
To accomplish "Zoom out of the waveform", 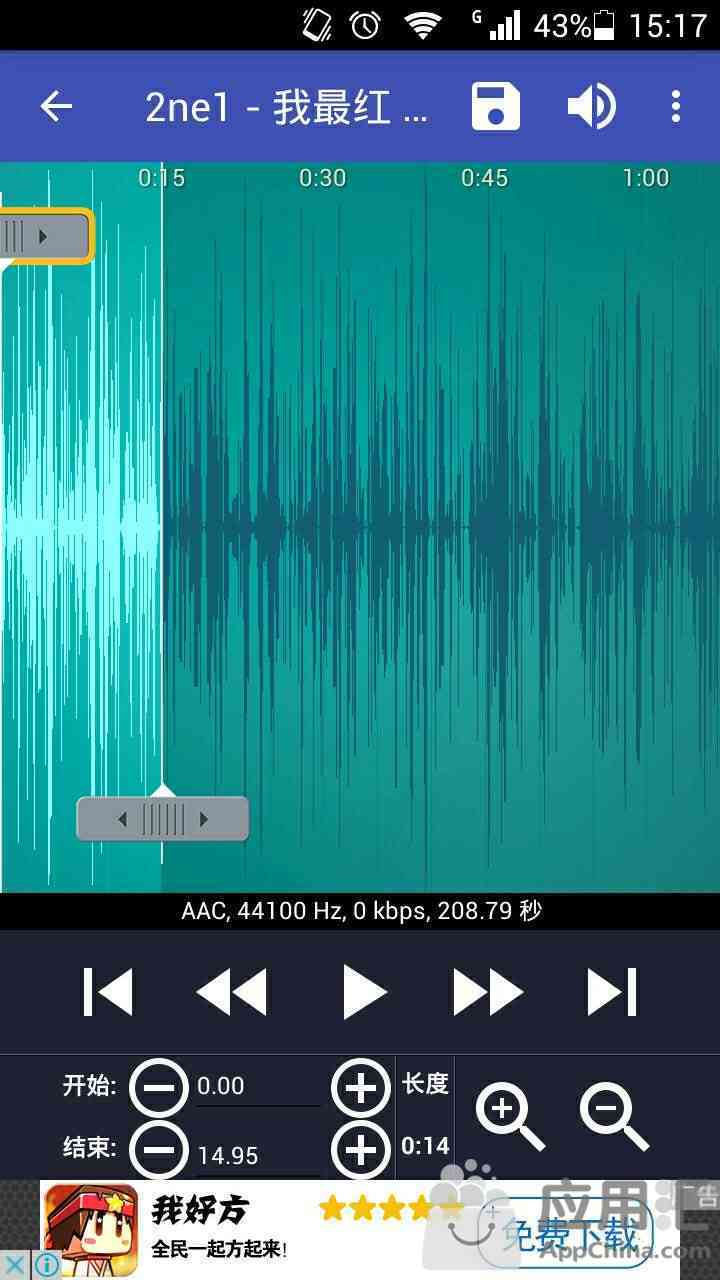I will click(614, 1116).
